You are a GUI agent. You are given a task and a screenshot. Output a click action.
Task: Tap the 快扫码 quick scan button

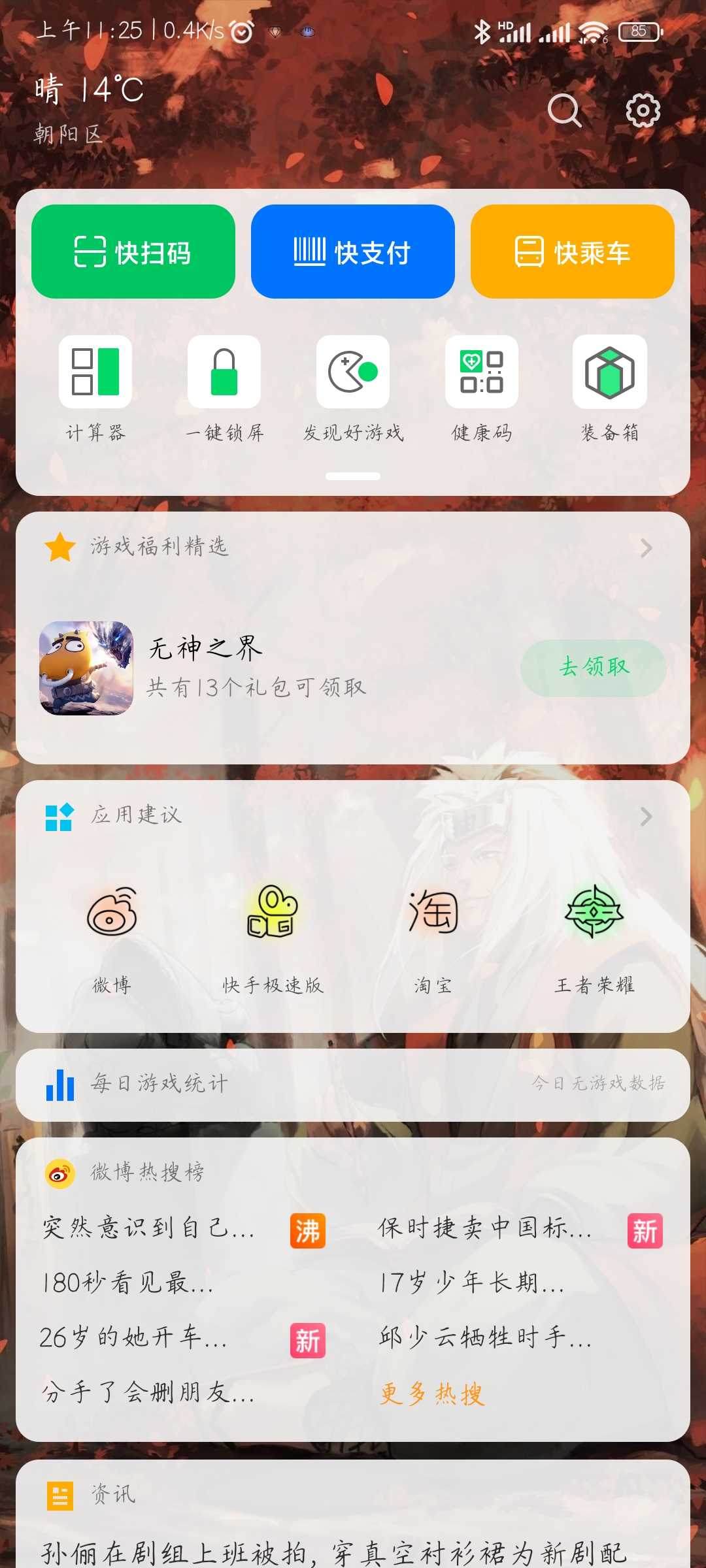[133, 252]
